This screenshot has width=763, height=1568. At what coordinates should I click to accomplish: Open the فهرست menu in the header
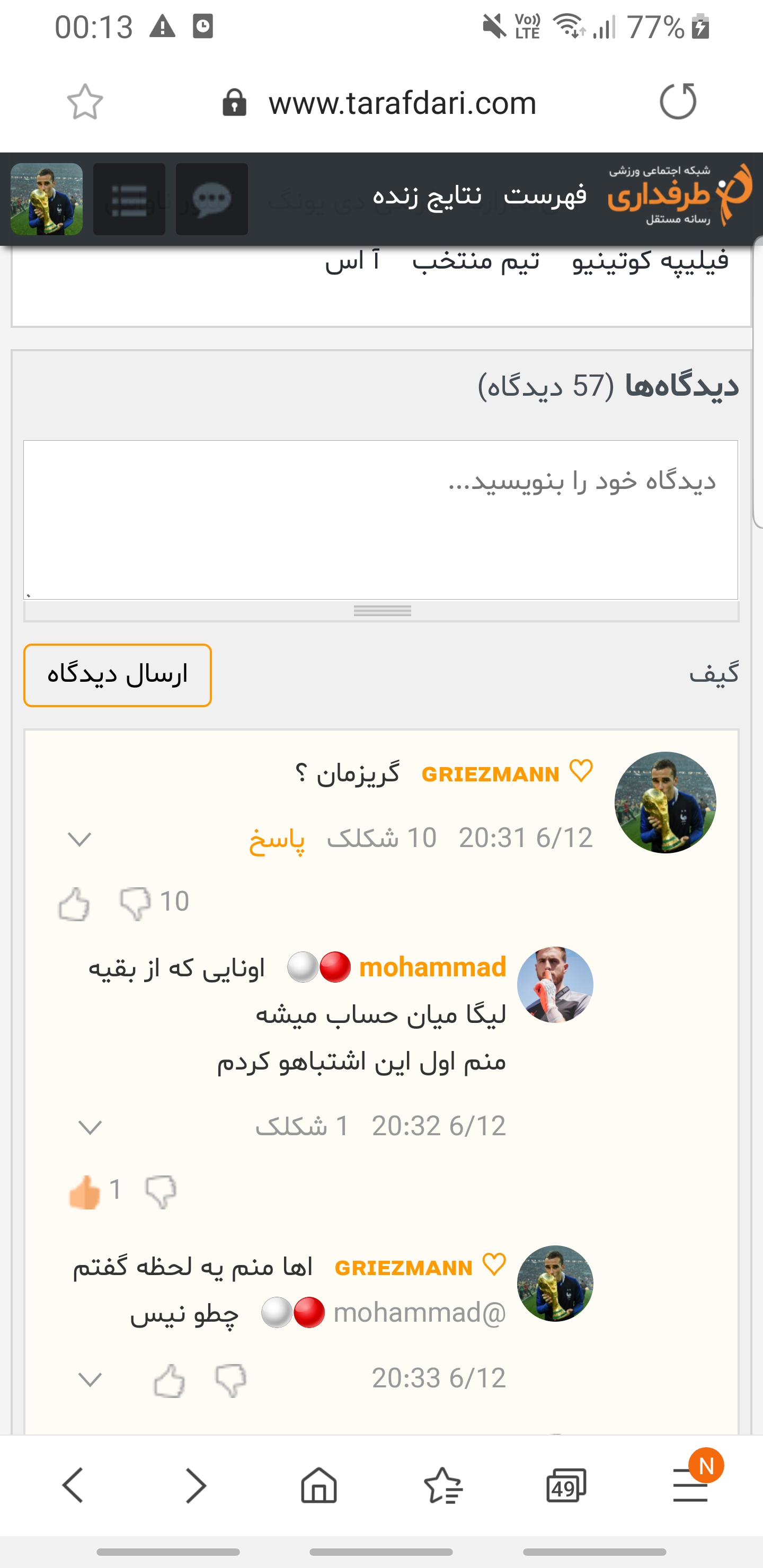click(545, 195)
